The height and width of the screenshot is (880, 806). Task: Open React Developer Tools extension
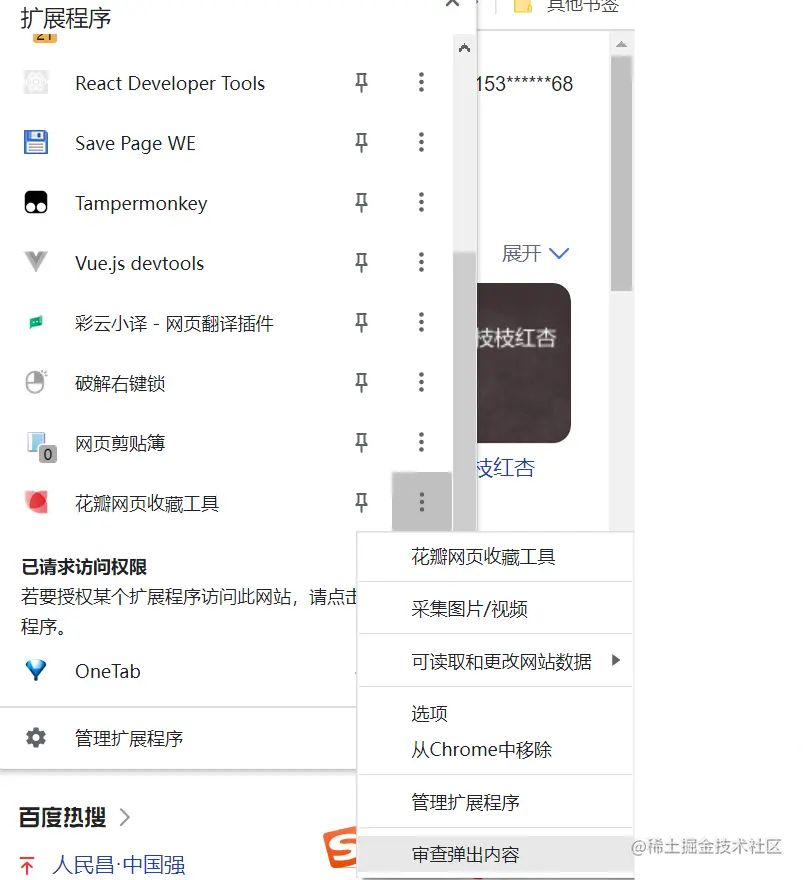170,84
